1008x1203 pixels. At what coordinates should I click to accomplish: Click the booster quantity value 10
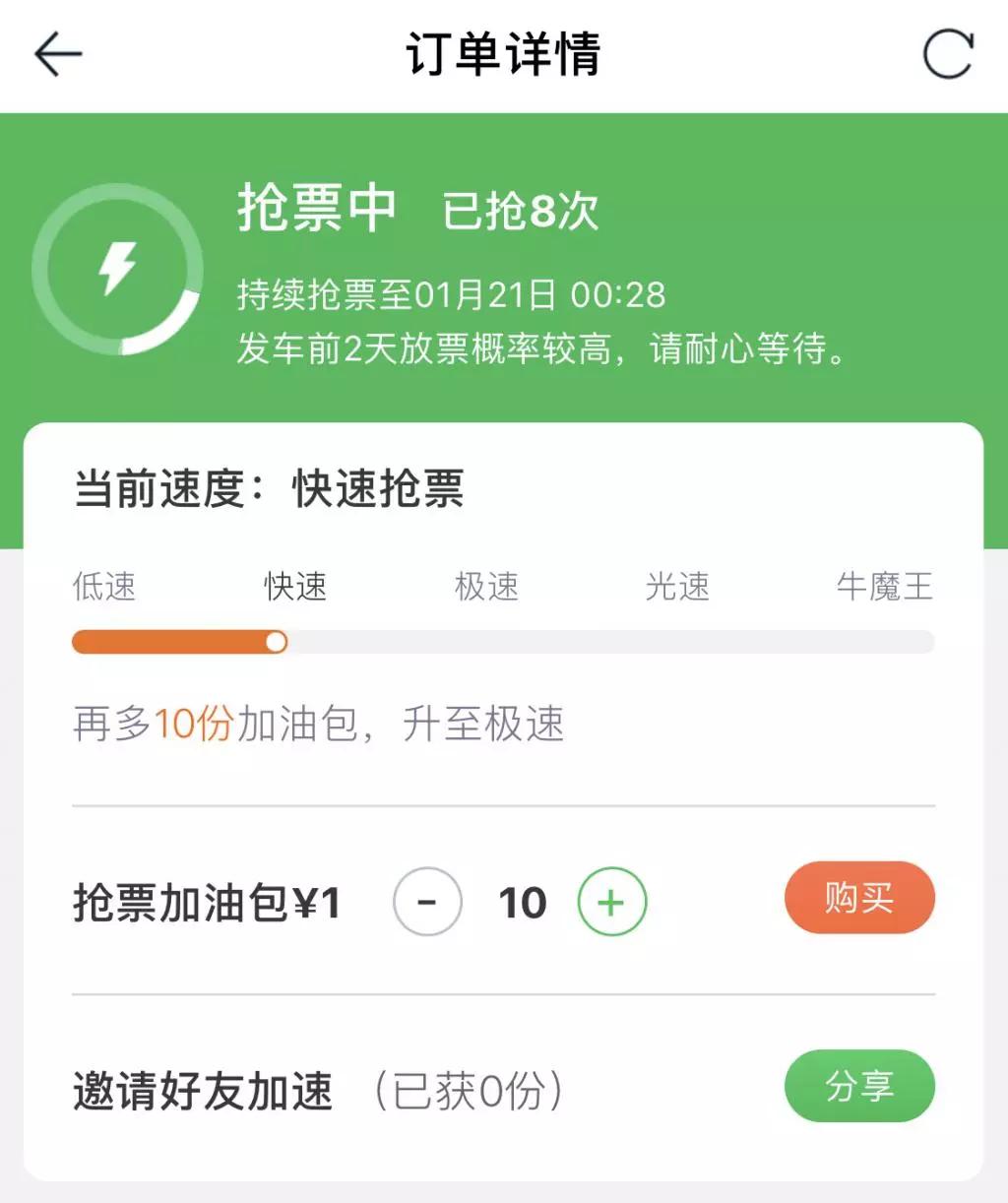click(522, 901)
